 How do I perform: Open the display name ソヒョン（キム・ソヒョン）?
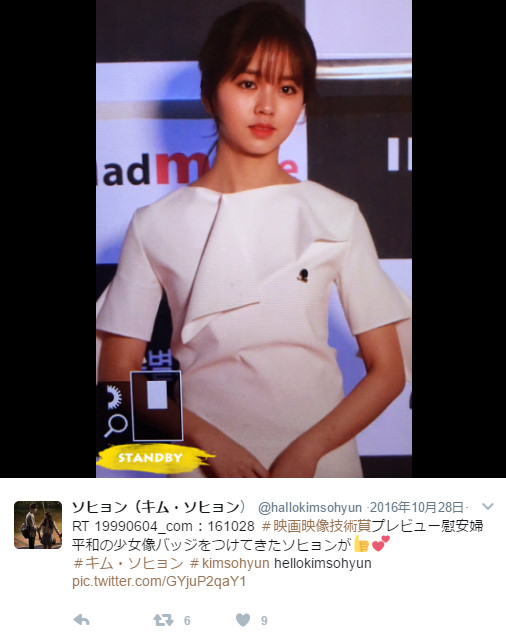click(x=160, y=507)
